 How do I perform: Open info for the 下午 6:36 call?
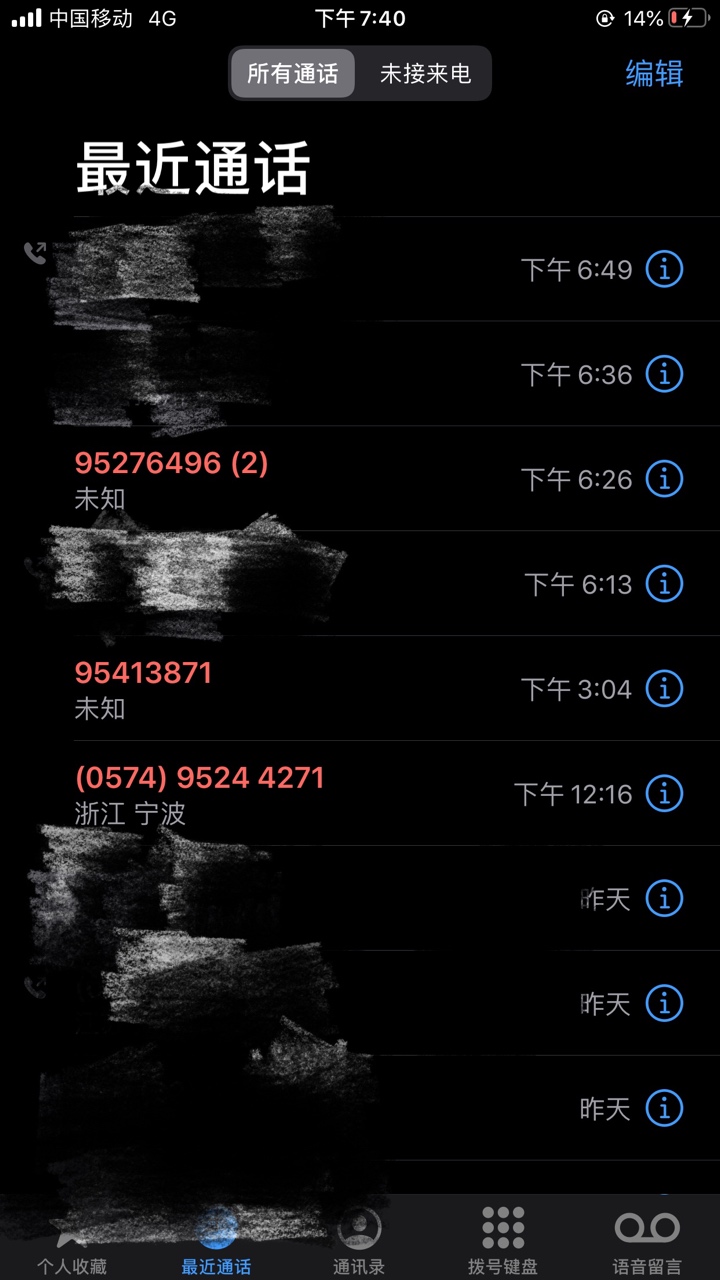coord(664,374)
